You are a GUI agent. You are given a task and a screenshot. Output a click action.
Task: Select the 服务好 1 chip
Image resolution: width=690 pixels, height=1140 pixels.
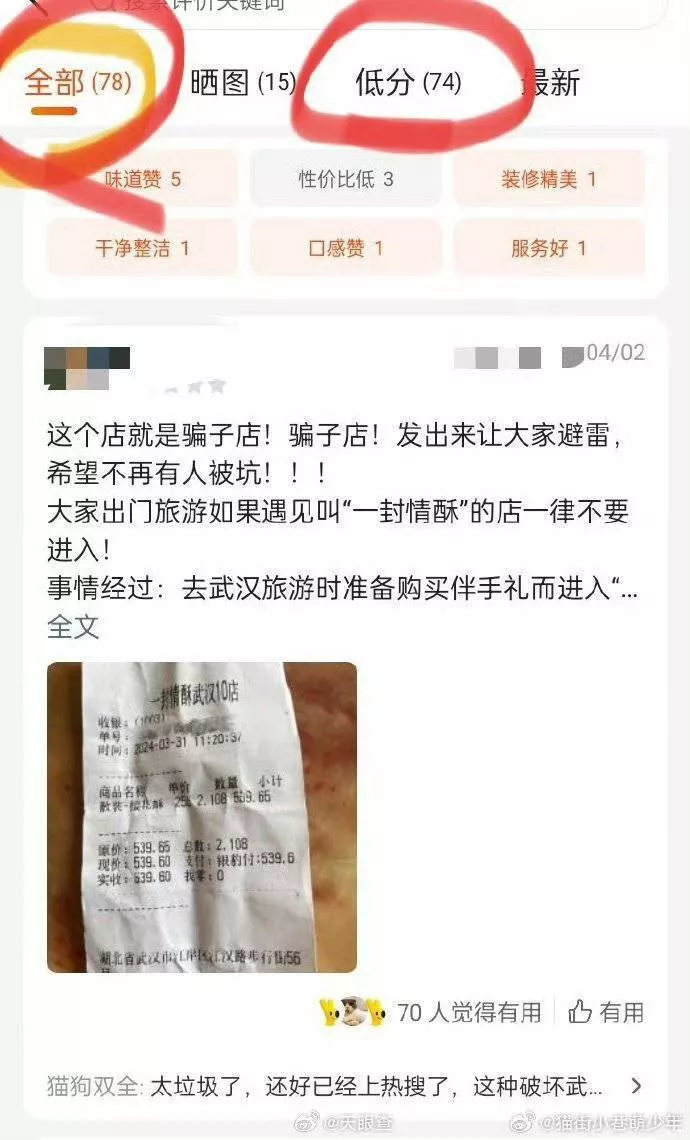(x=549, y=248)
